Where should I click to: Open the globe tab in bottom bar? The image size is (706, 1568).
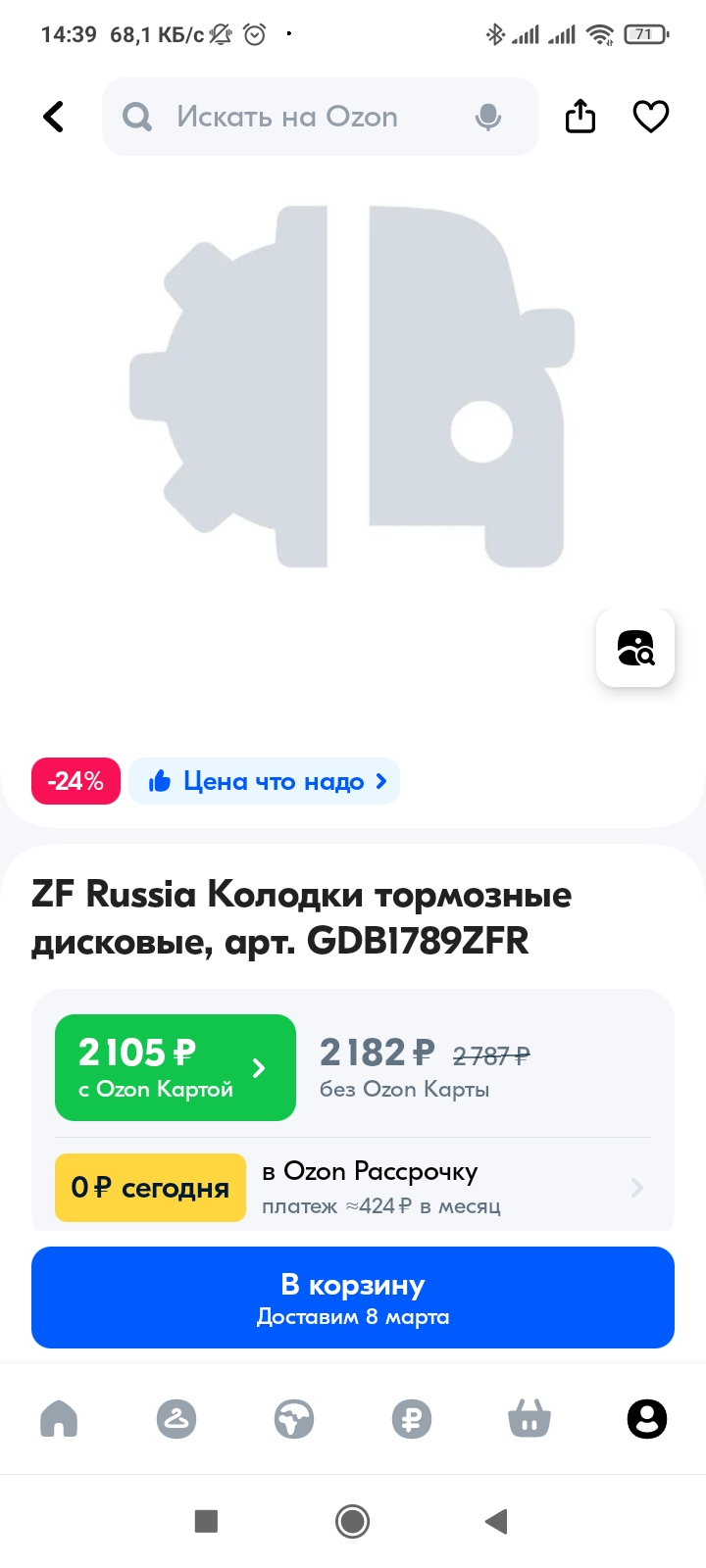[x=294, y=1419]
